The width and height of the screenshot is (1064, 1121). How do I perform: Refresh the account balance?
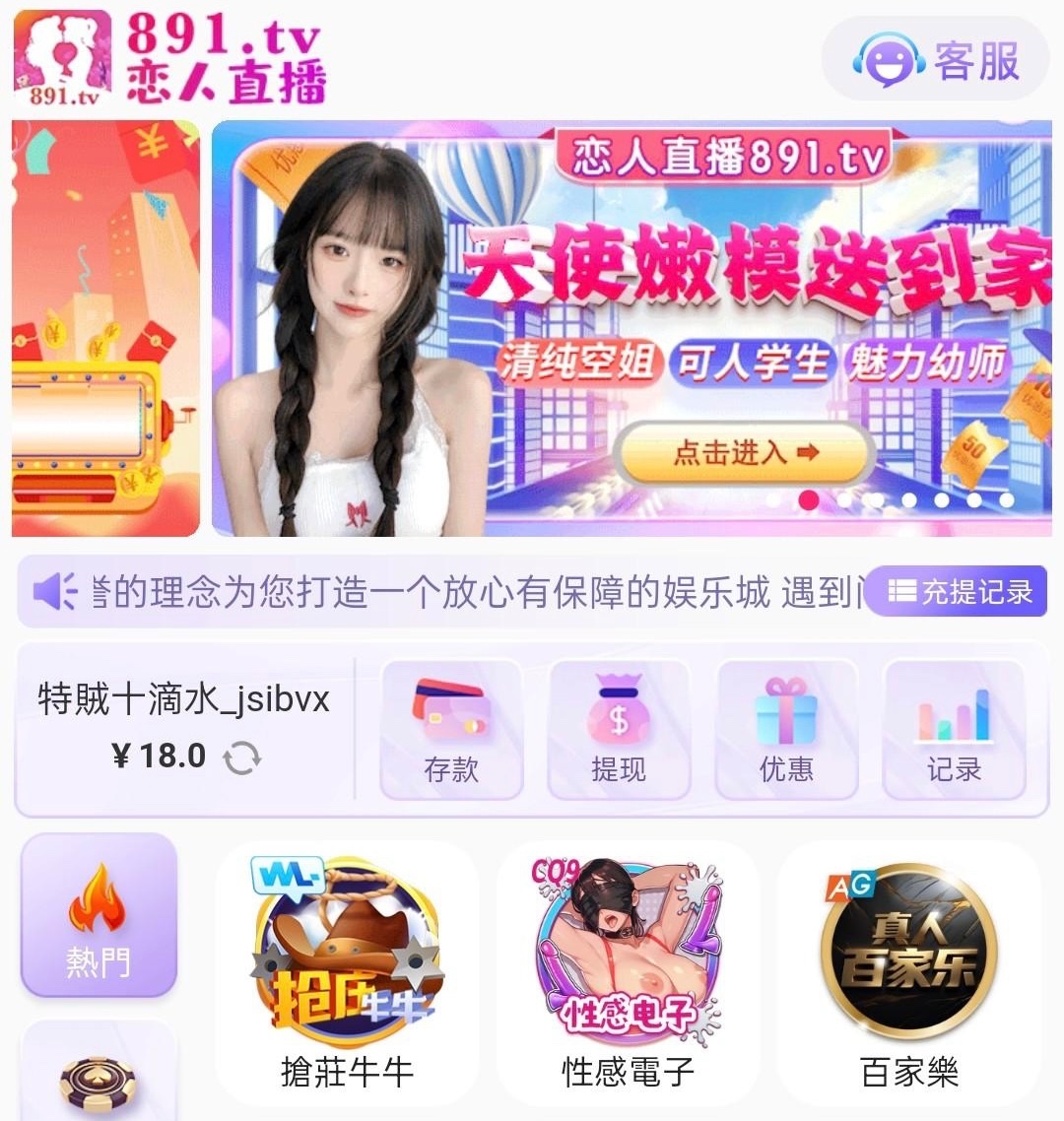(241, 758)
